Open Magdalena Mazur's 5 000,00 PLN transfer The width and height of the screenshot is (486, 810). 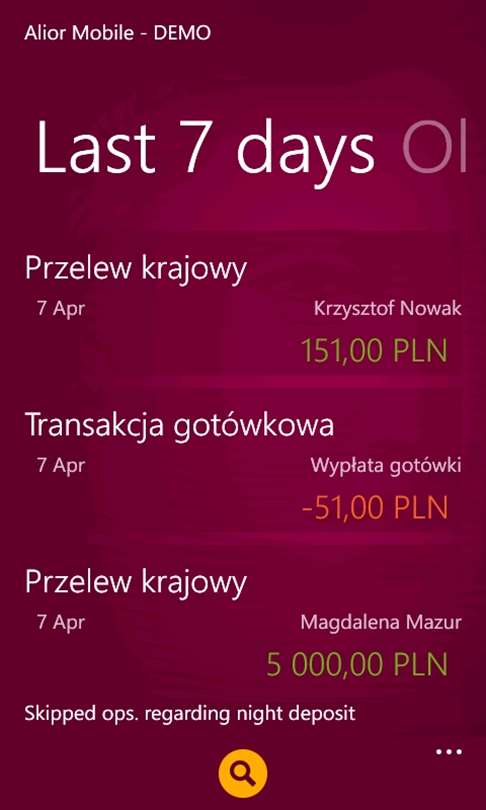tap(243, 624)
